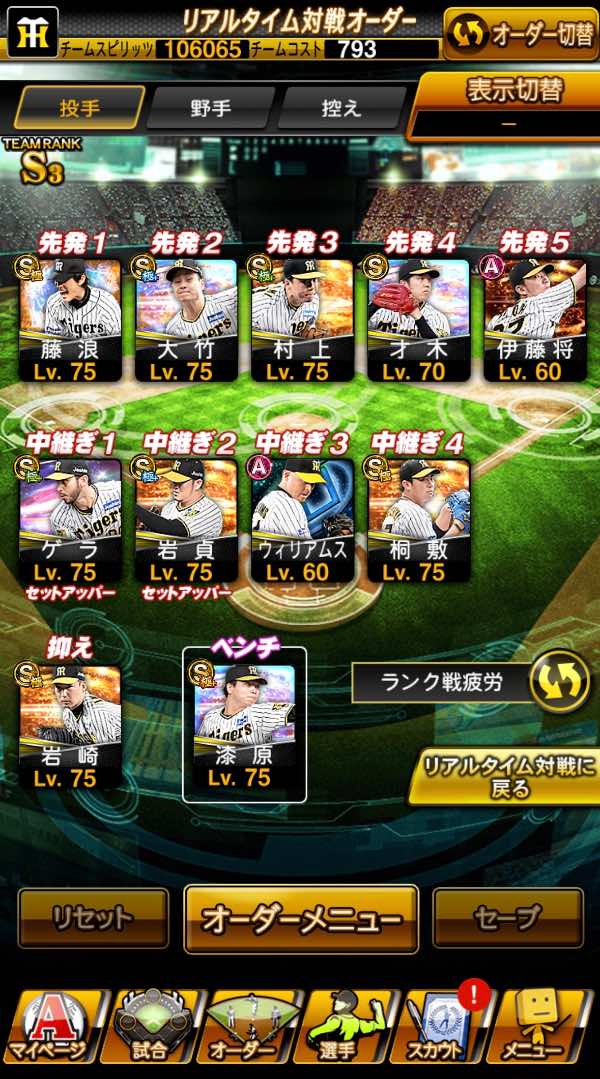Save the order with セーブ
600x1079 pixels.
508,918
